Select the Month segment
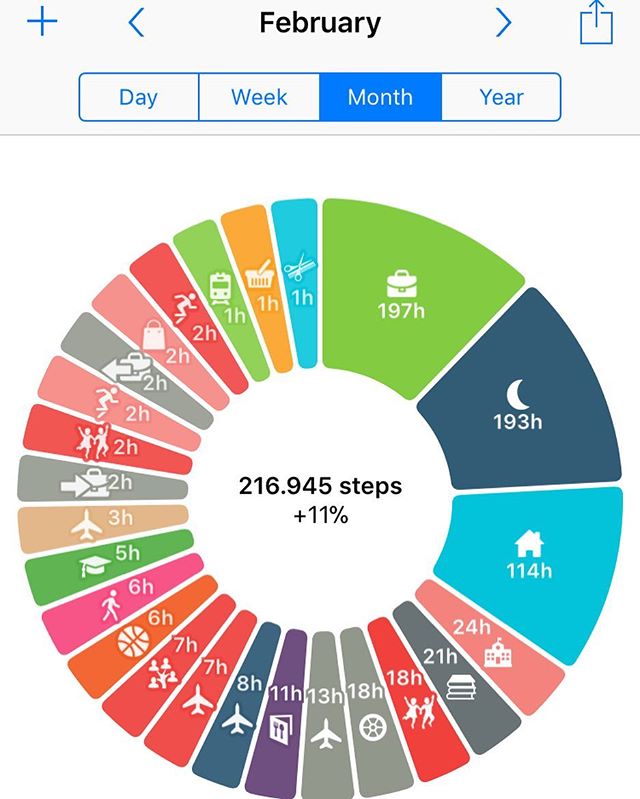 click(x=380, y=97)
